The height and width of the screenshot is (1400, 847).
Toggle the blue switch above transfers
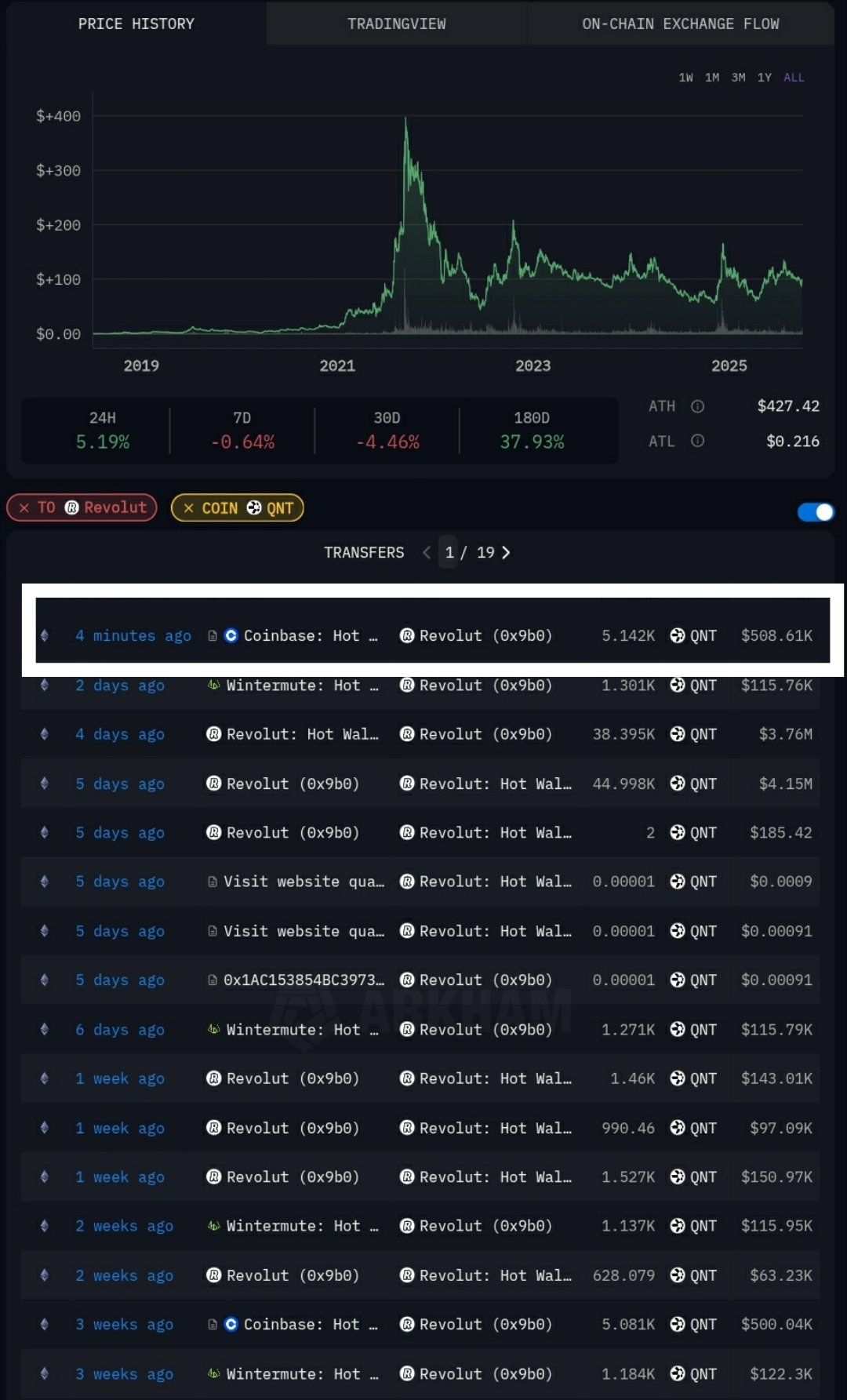[816, 512]
